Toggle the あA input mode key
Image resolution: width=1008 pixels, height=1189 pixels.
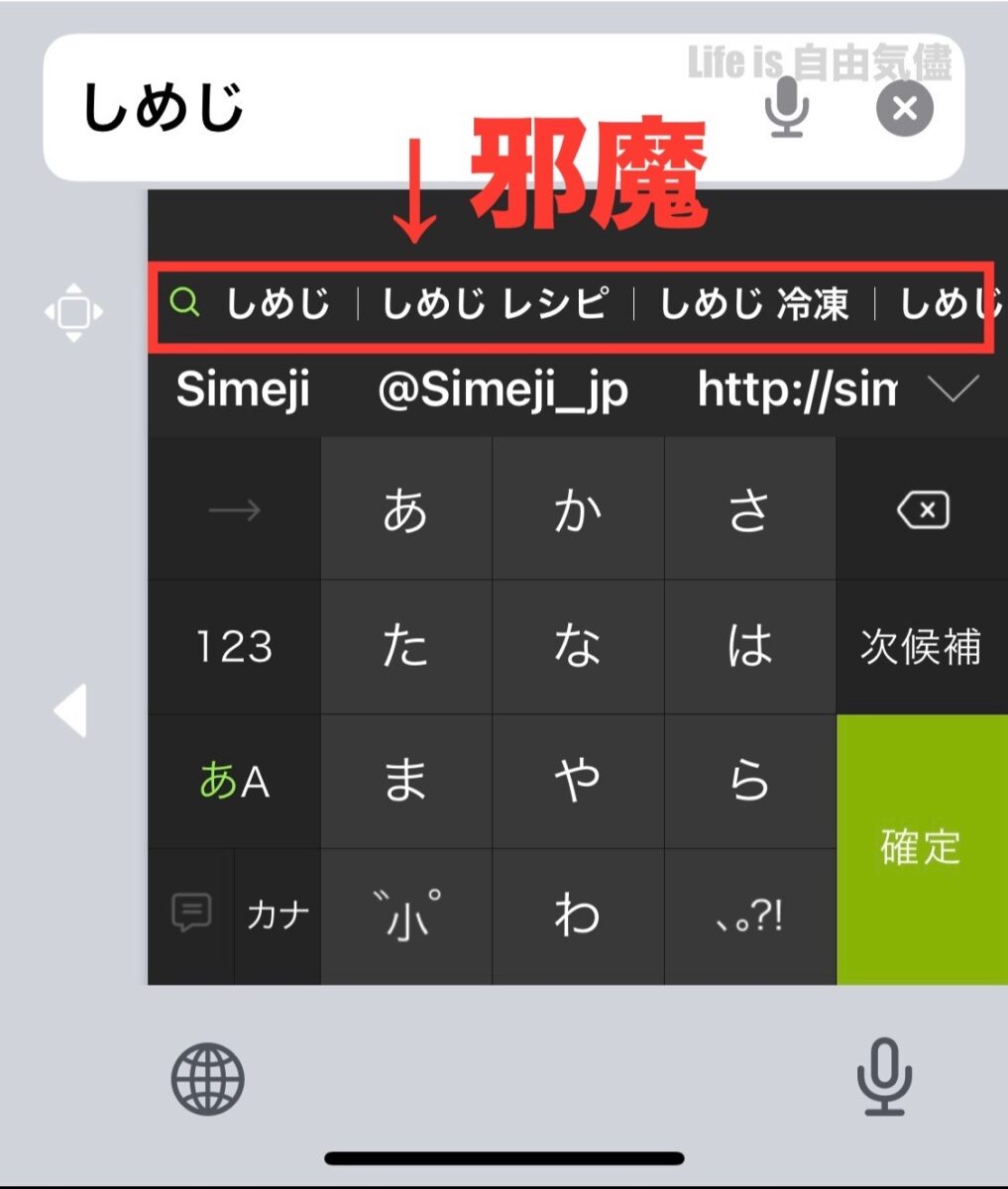[x=234, y=782]
